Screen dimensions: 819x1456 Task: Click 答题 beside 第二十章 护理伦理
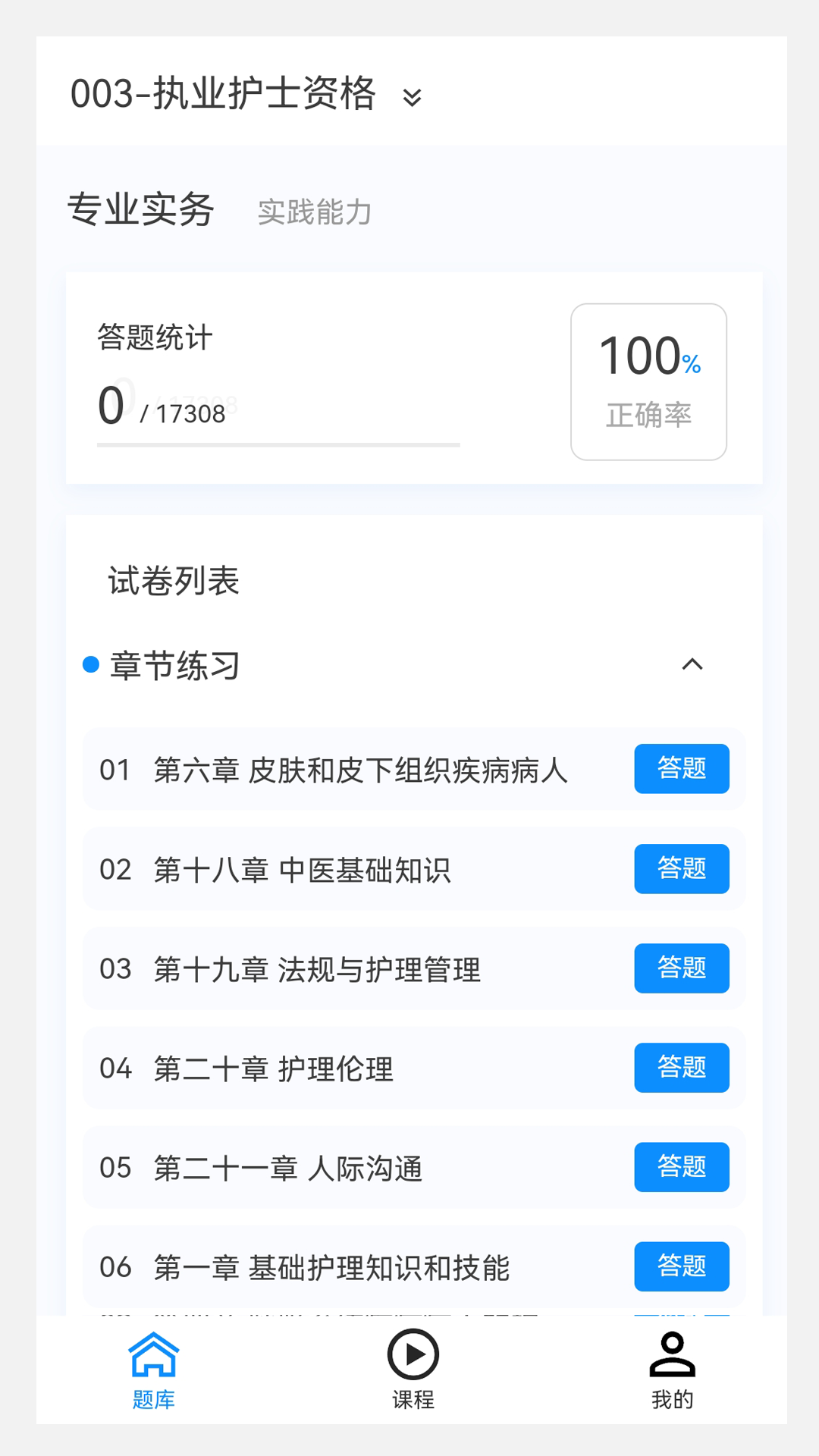(681, 1068)
